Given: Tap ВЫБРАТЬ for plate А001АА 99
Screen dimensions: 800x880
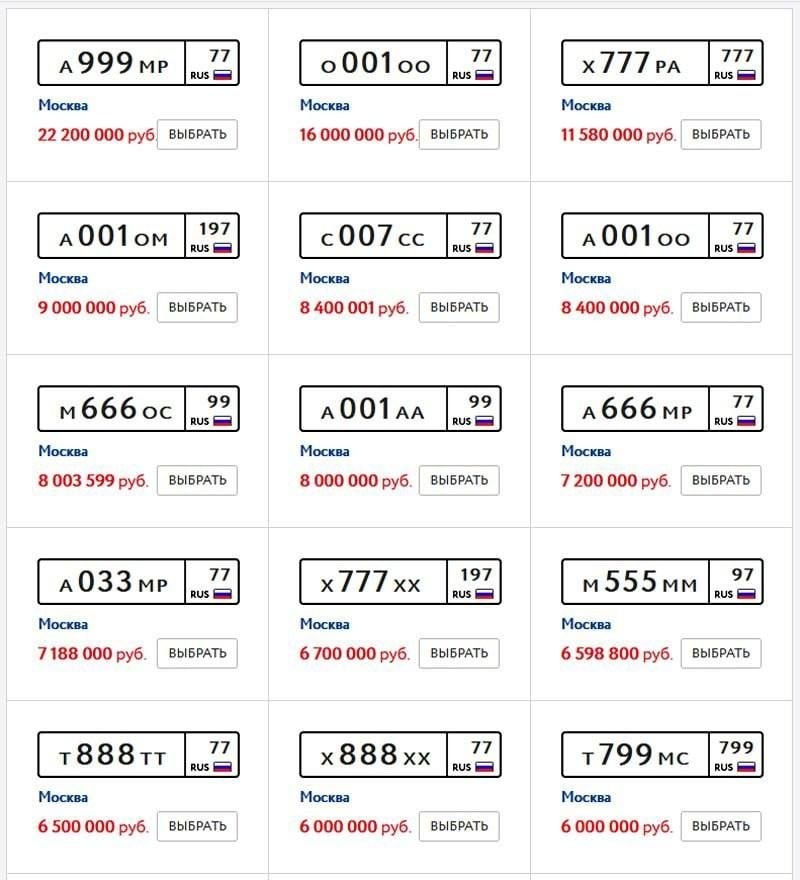Looking at the screenshot, I should click(459, 480).
